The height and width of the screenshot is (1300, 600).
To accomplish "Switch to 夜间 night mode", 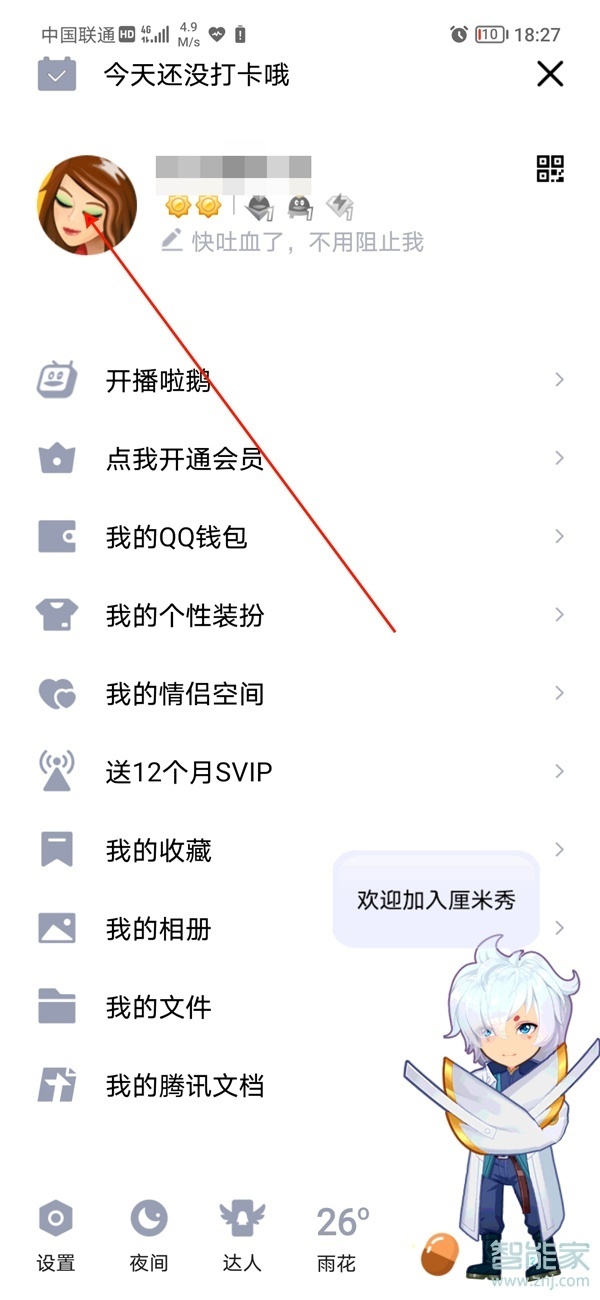I will [x=148, y=1237].
